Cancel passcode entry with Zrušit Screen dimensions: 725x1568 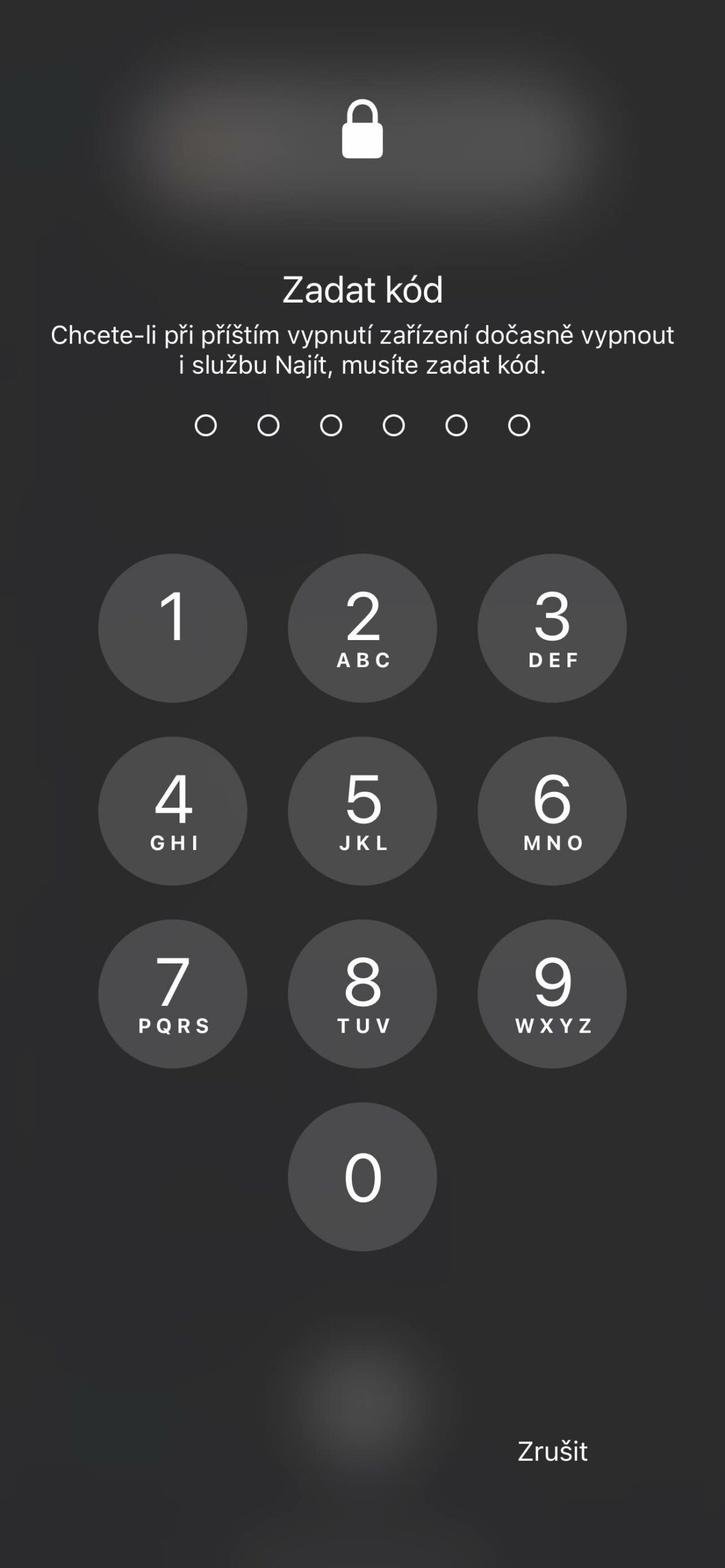tap(552, 1451)
